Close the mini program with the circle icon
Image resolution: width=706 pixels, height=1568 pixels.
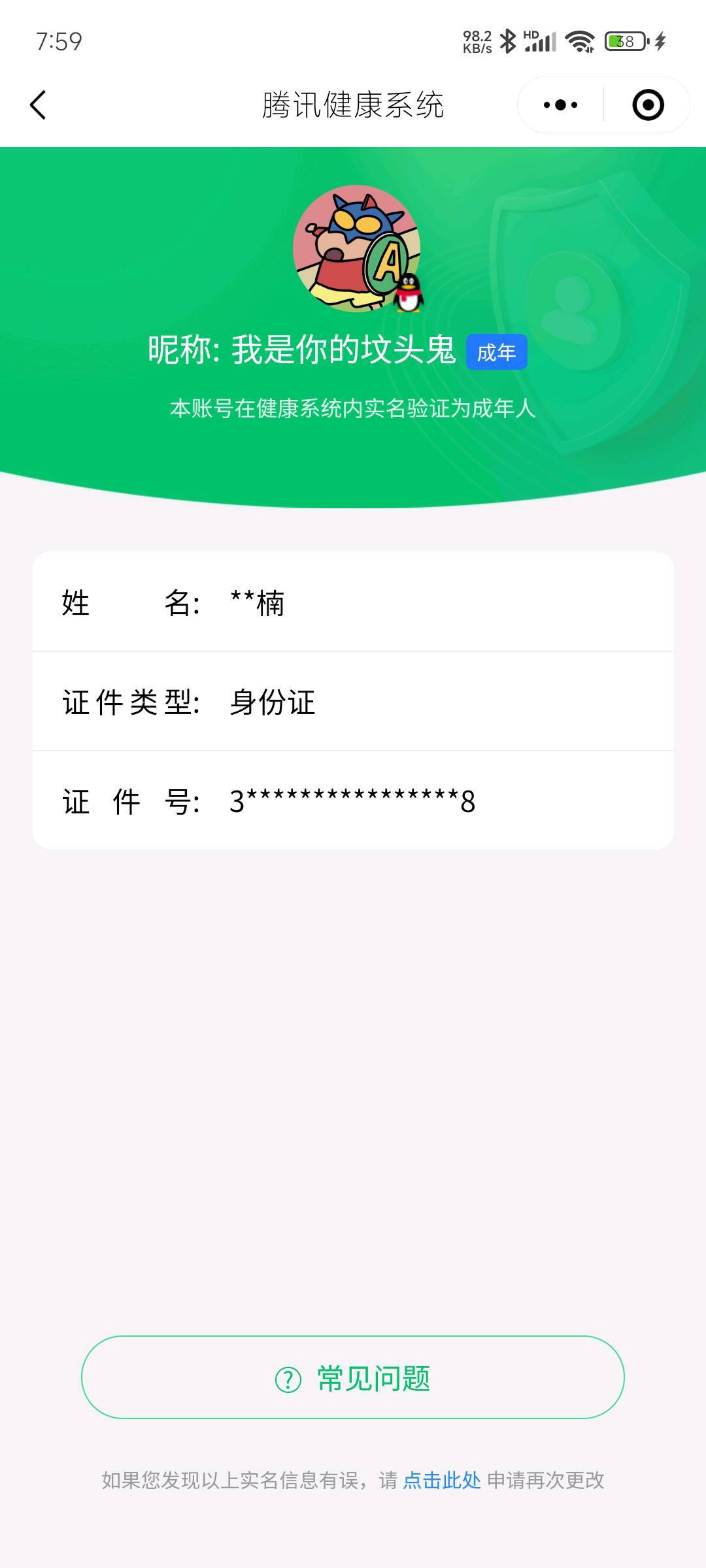point(648,105)
